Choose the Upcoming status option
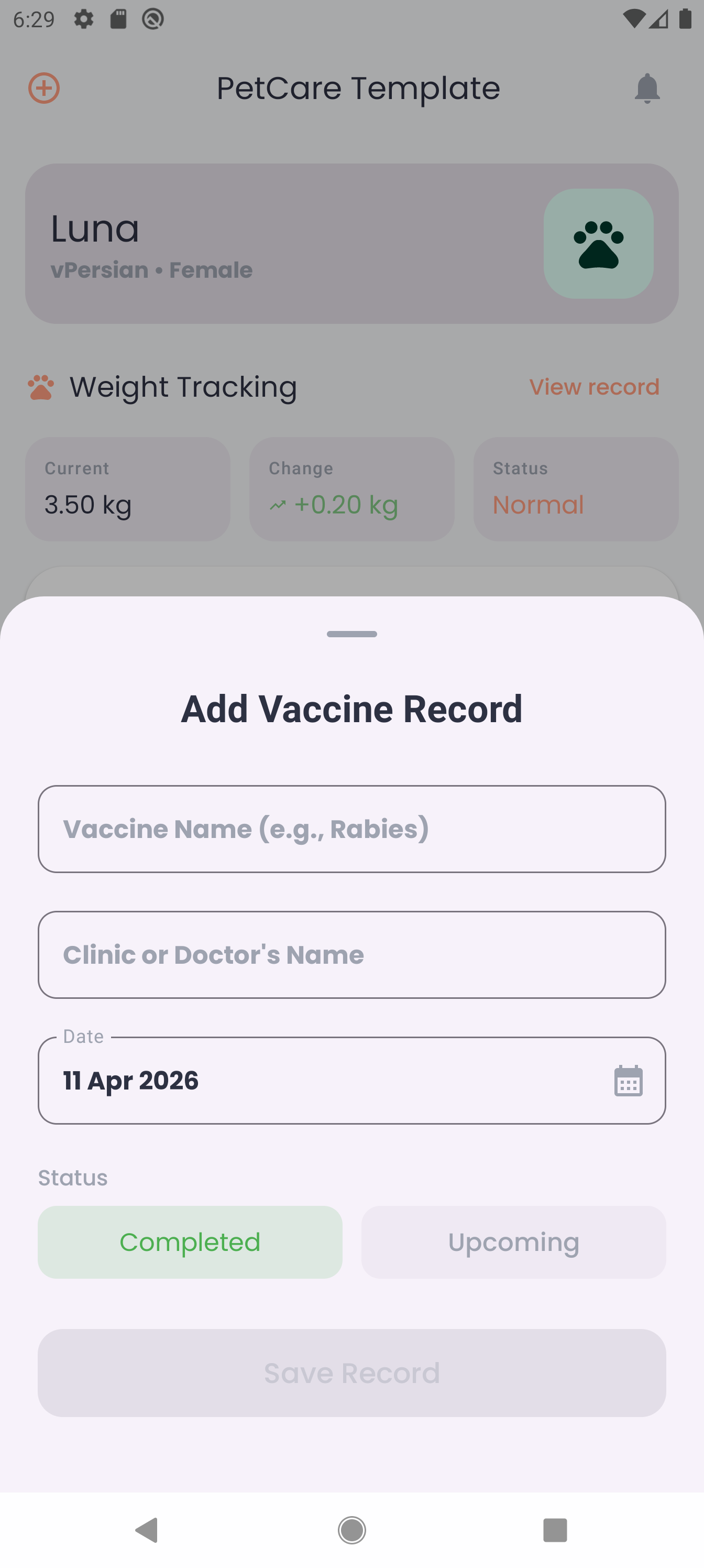The width and height of the screenshot is (704, 1568). [513, 1242]
